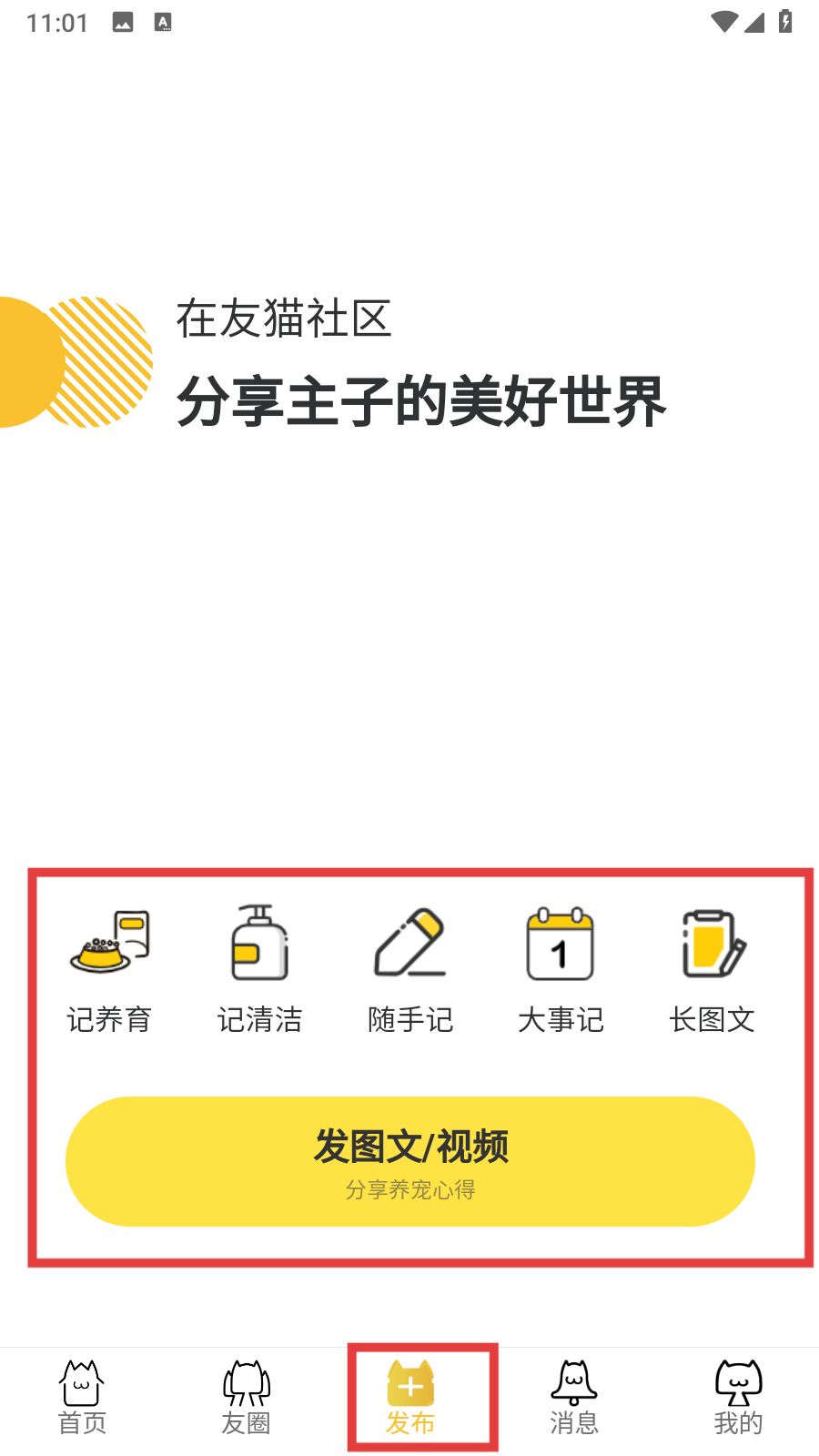
Task: Select the 发布 publish tab
Action: tap(410, 1398)
